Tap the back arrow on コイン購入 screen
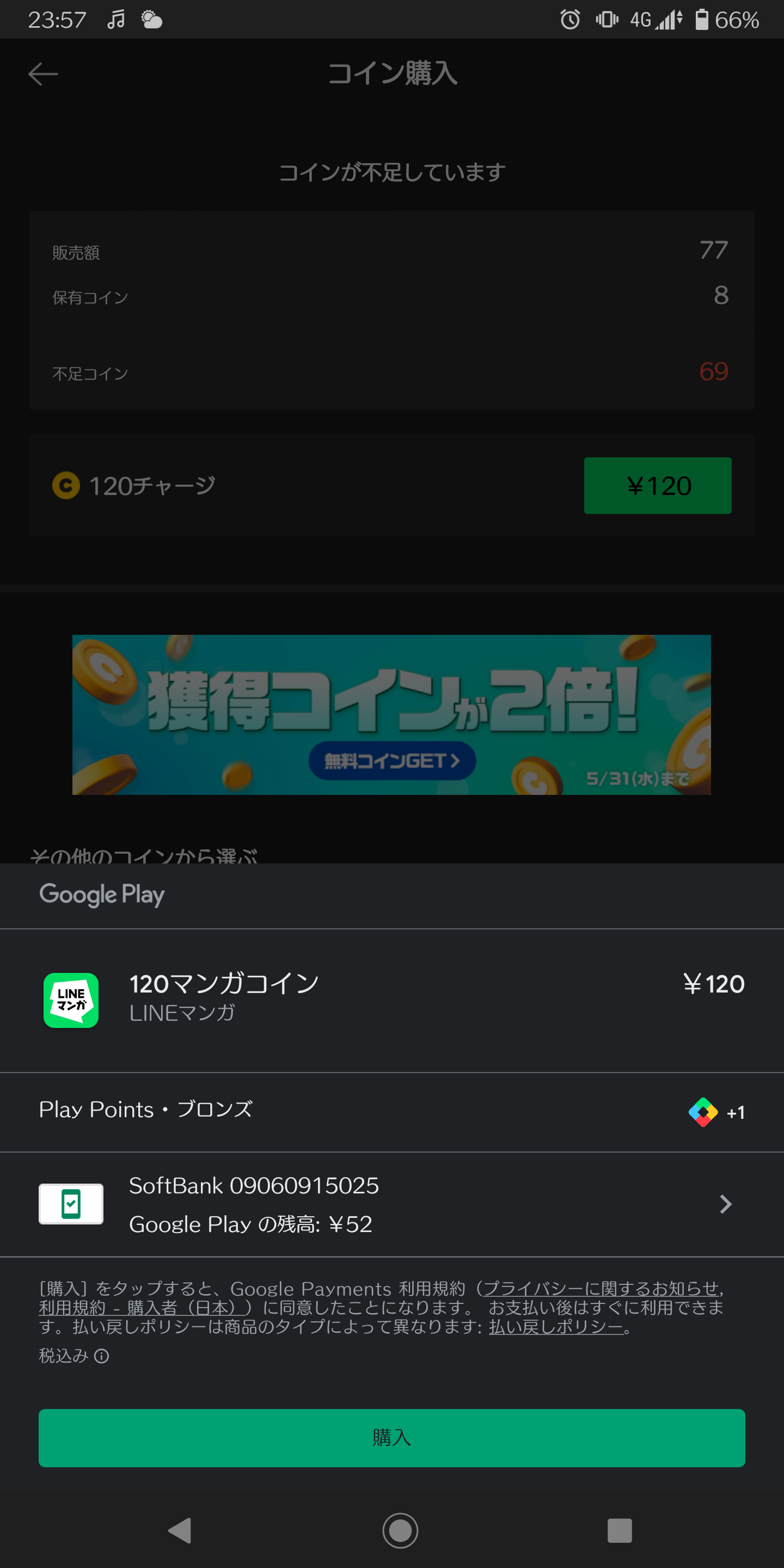Image resolution: width=784 pixels, height=1568 pixels. pos(42,73)
